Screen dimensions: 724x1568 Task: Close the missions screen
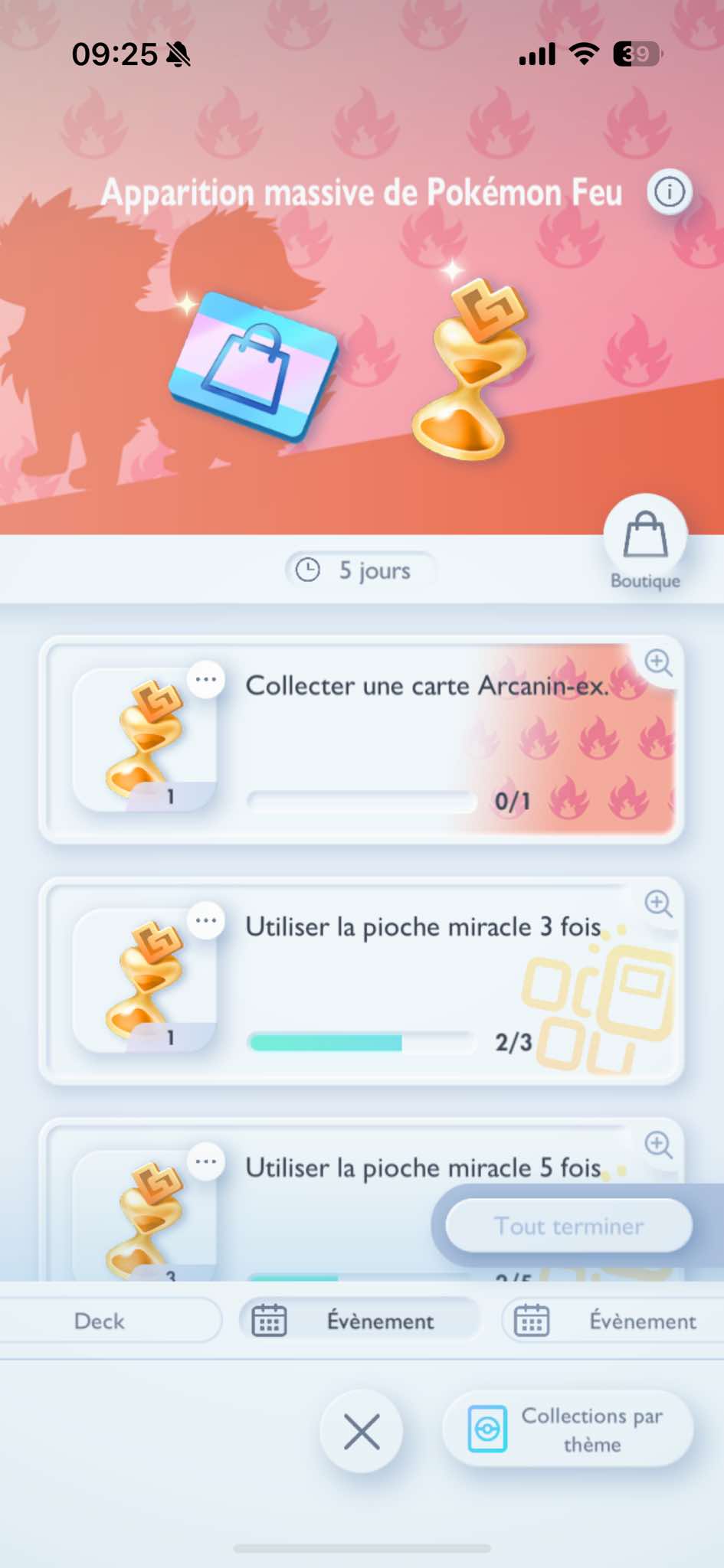click(x=362, y=1431)
